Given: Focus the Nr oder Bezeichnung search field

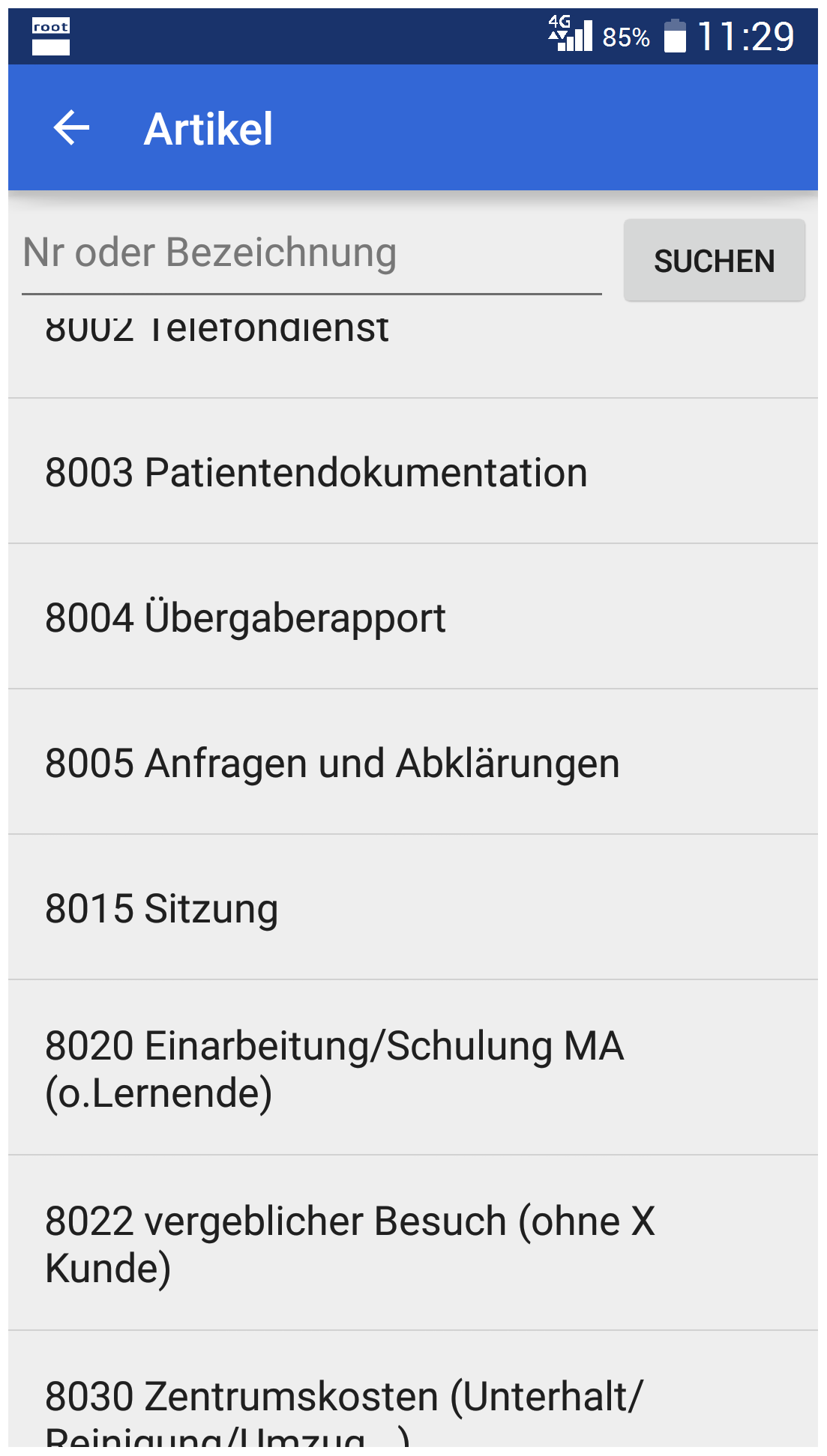Looking at the screenshot, I should pos(312,255).
